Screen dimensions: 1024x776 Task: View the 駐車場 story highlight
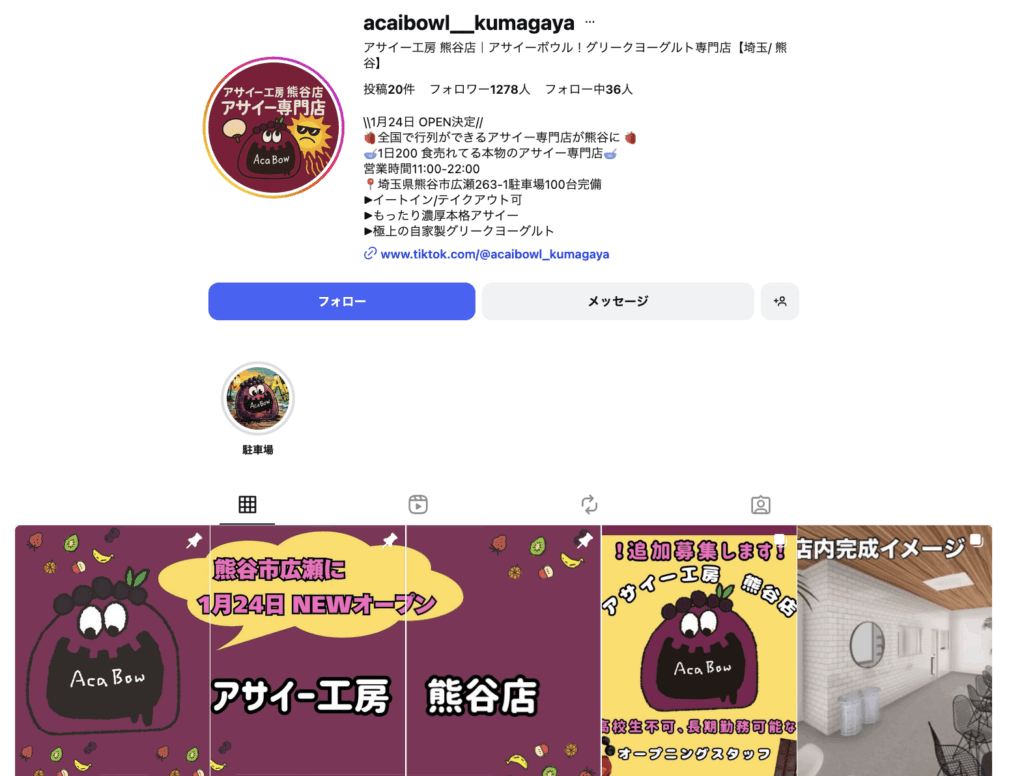click(258, 399)
